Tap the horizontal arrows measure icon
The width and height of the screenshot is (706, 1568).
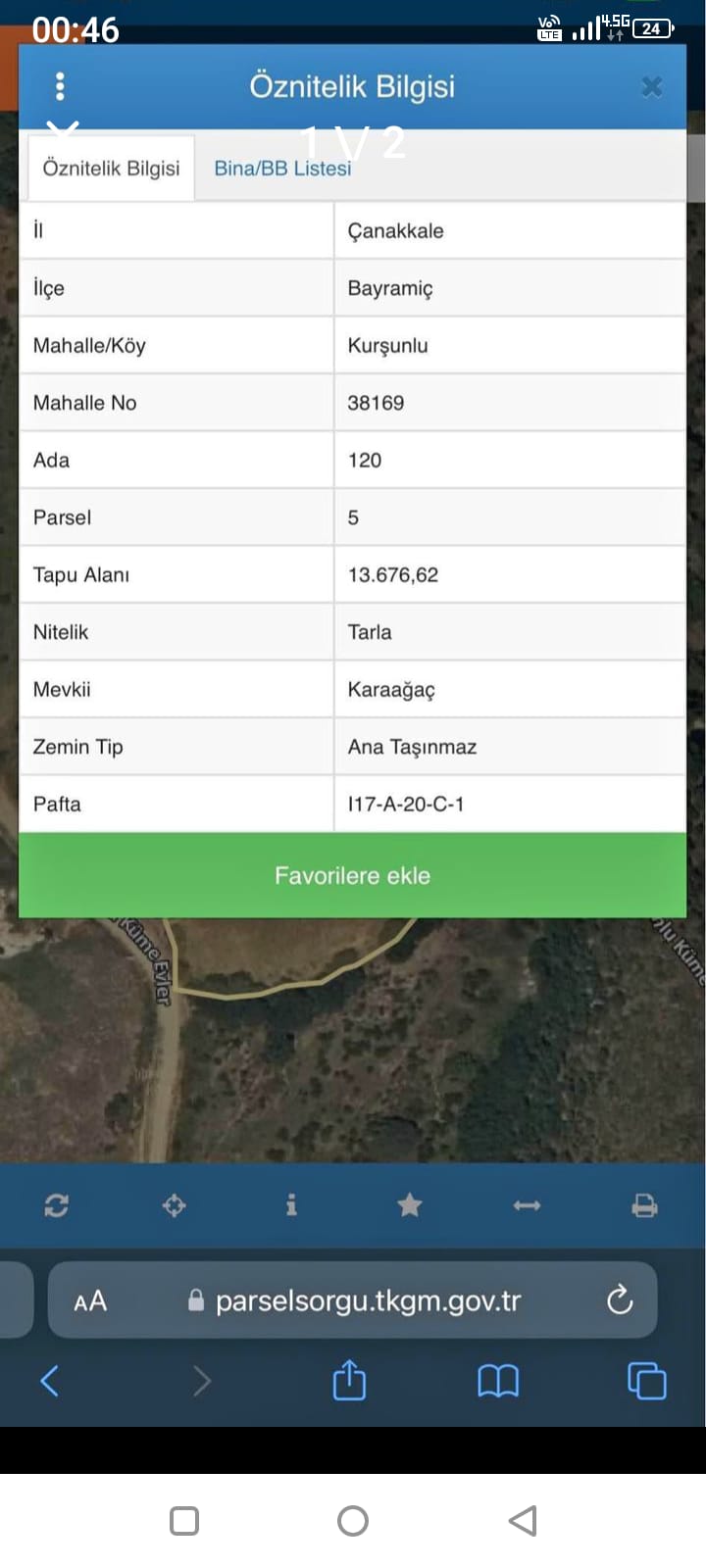(527, 1205)
